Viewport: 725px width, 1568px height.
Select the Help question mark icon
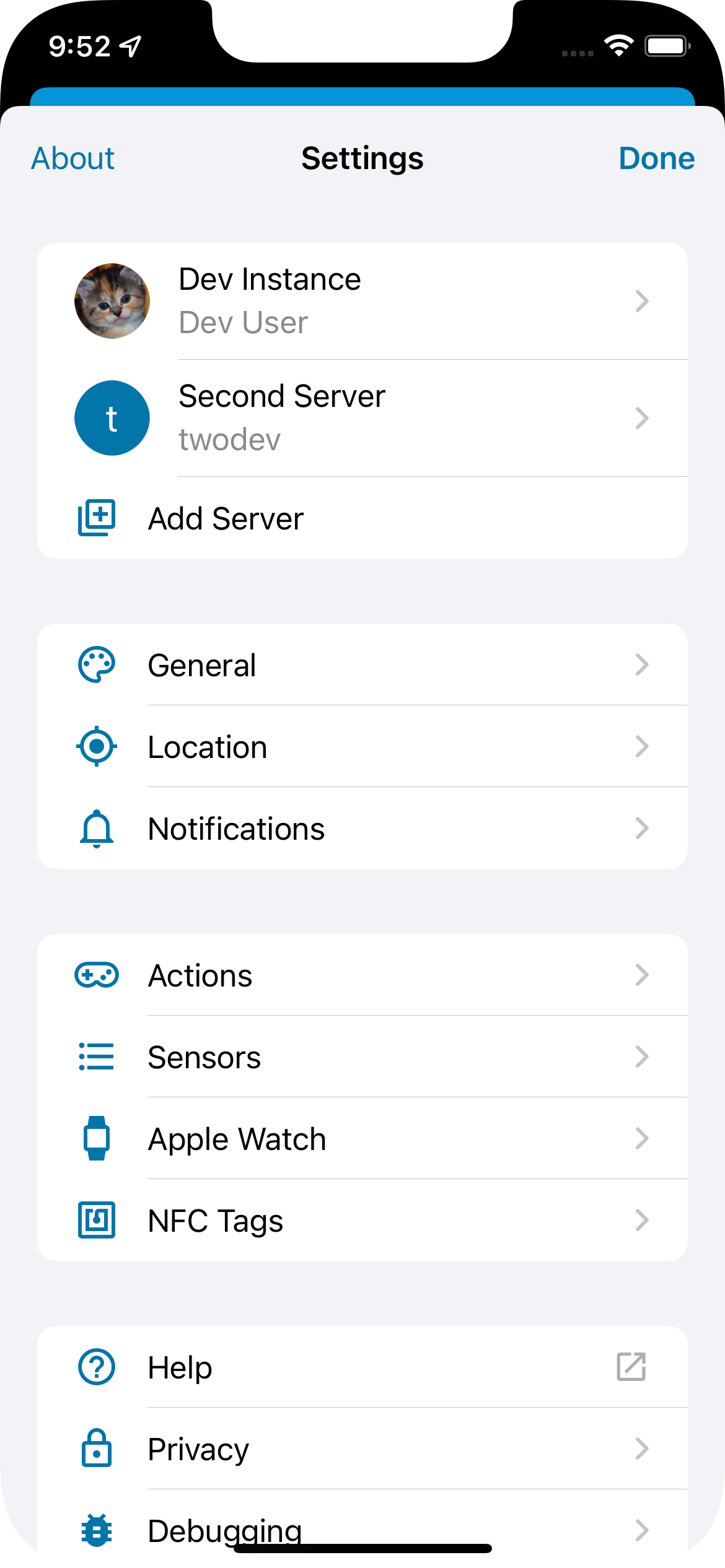[96, 1367]
